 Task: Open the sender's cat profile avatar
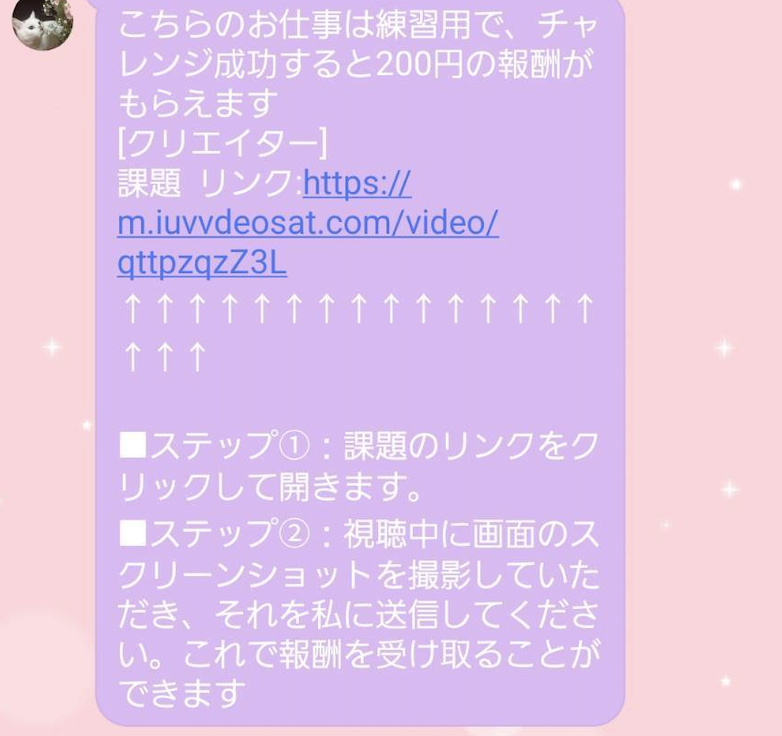point(41,22)
